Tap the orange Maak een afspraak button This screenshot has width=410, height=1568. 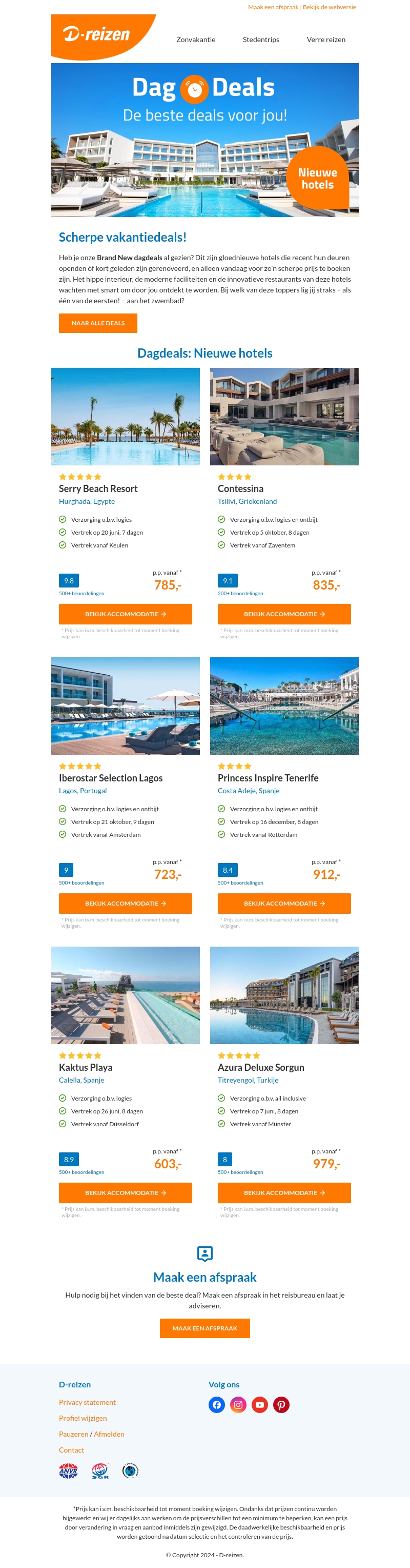point(204,1328)
